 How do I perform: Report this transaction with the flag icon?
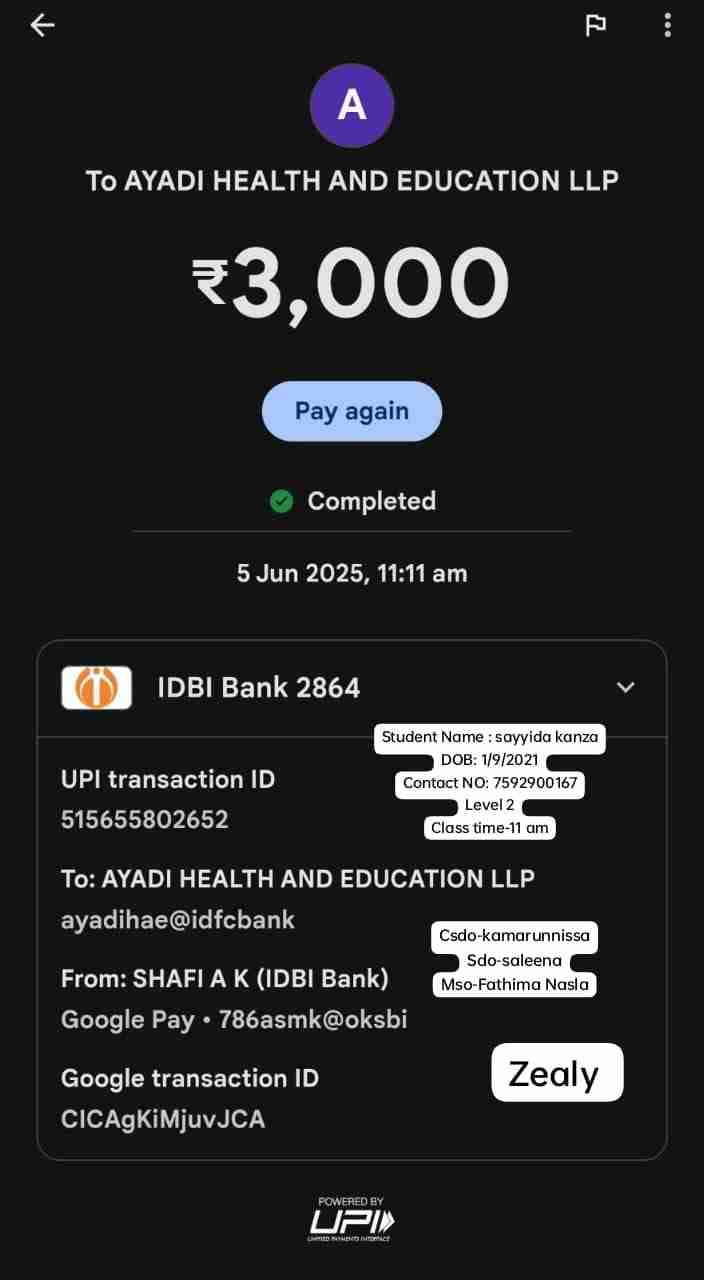click(595, 25)
